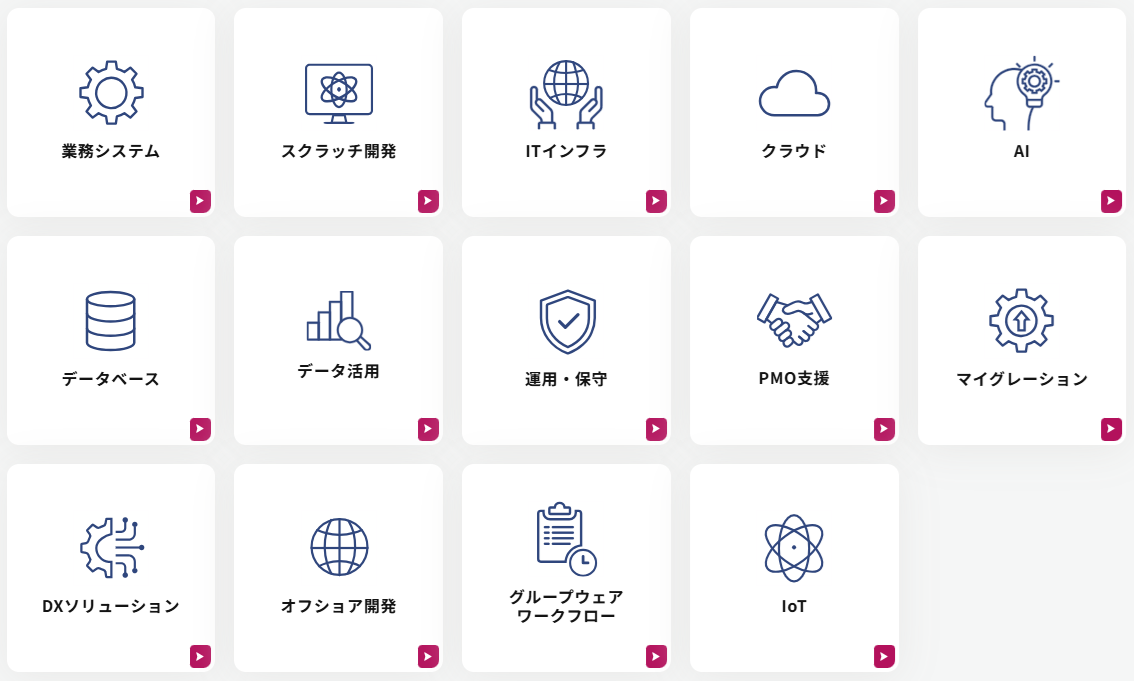Image resolution: width=1134 pixels, height=681 pixels.
Task: Open the グループウェア ワークフロー card
Action: (566, 568)
